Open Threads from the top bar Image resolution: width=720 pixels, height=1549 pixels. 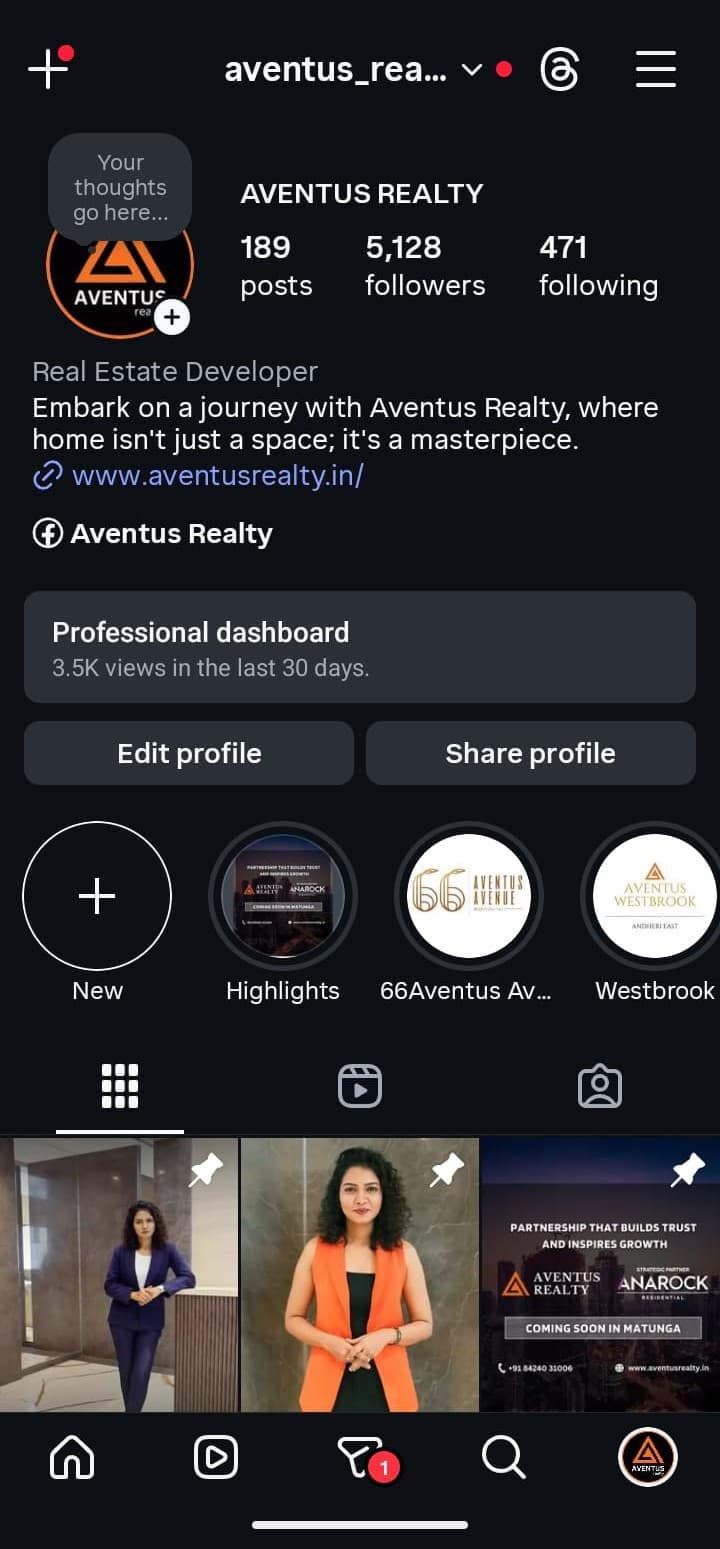(559, 70)
